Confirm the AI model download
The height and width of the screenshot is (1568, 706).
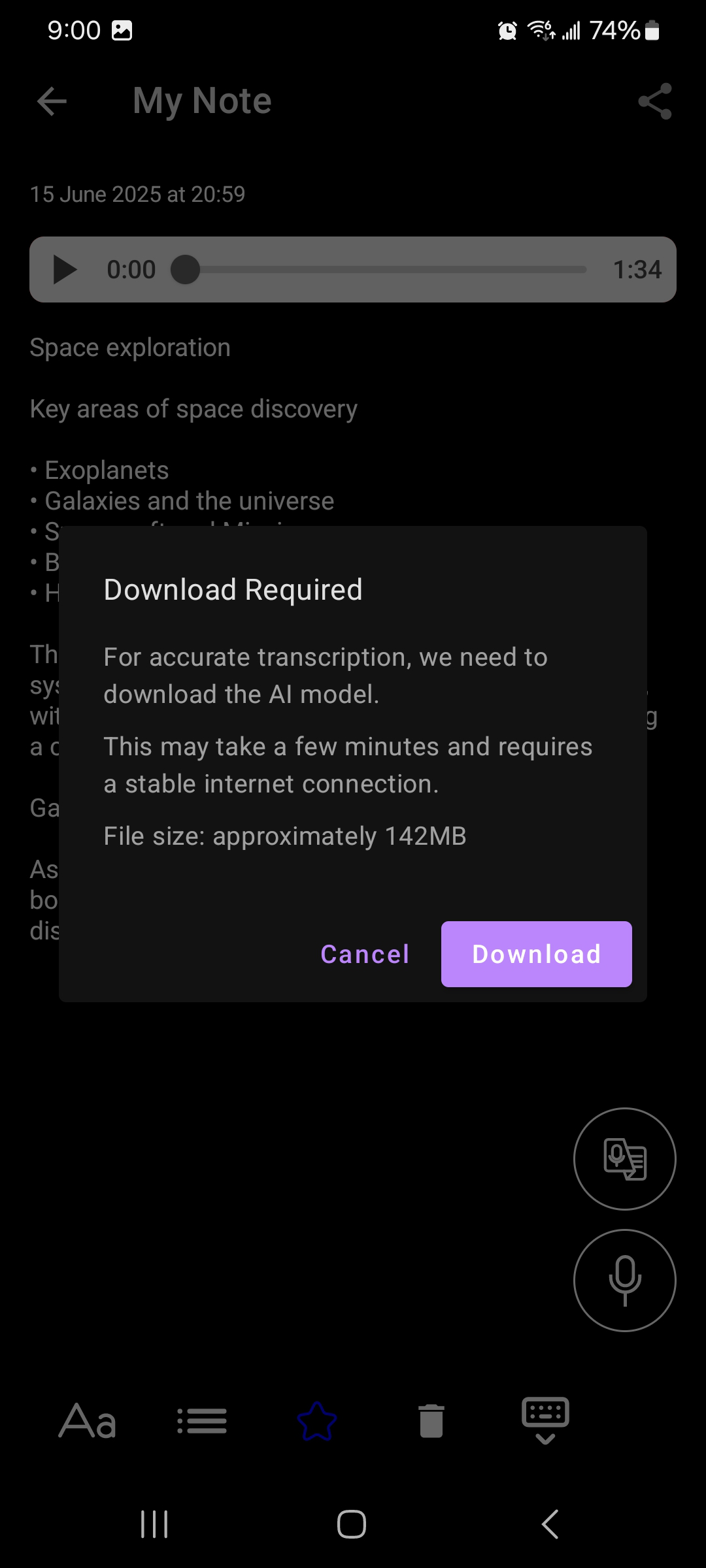pos(536,954)
